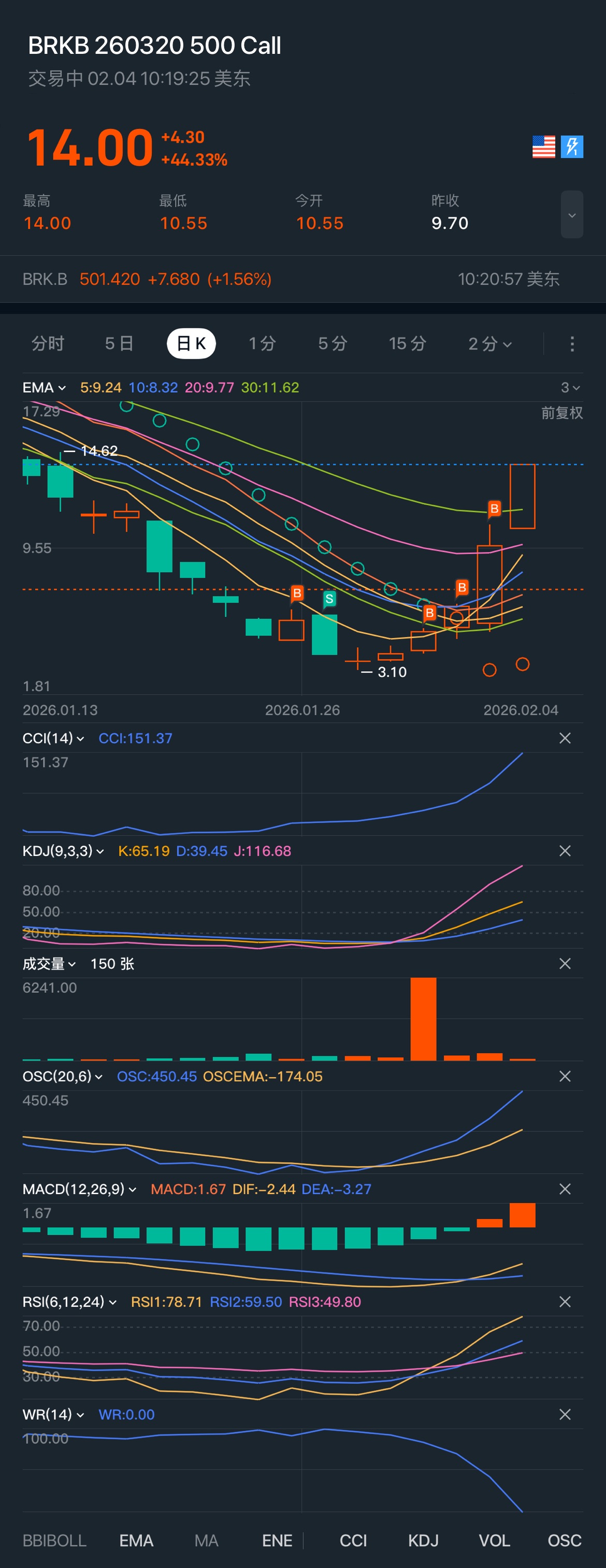Remove the KDJ(9,3,3) indicator panel
Screen dimensions: 606x1568
click(x=565, y=851)
